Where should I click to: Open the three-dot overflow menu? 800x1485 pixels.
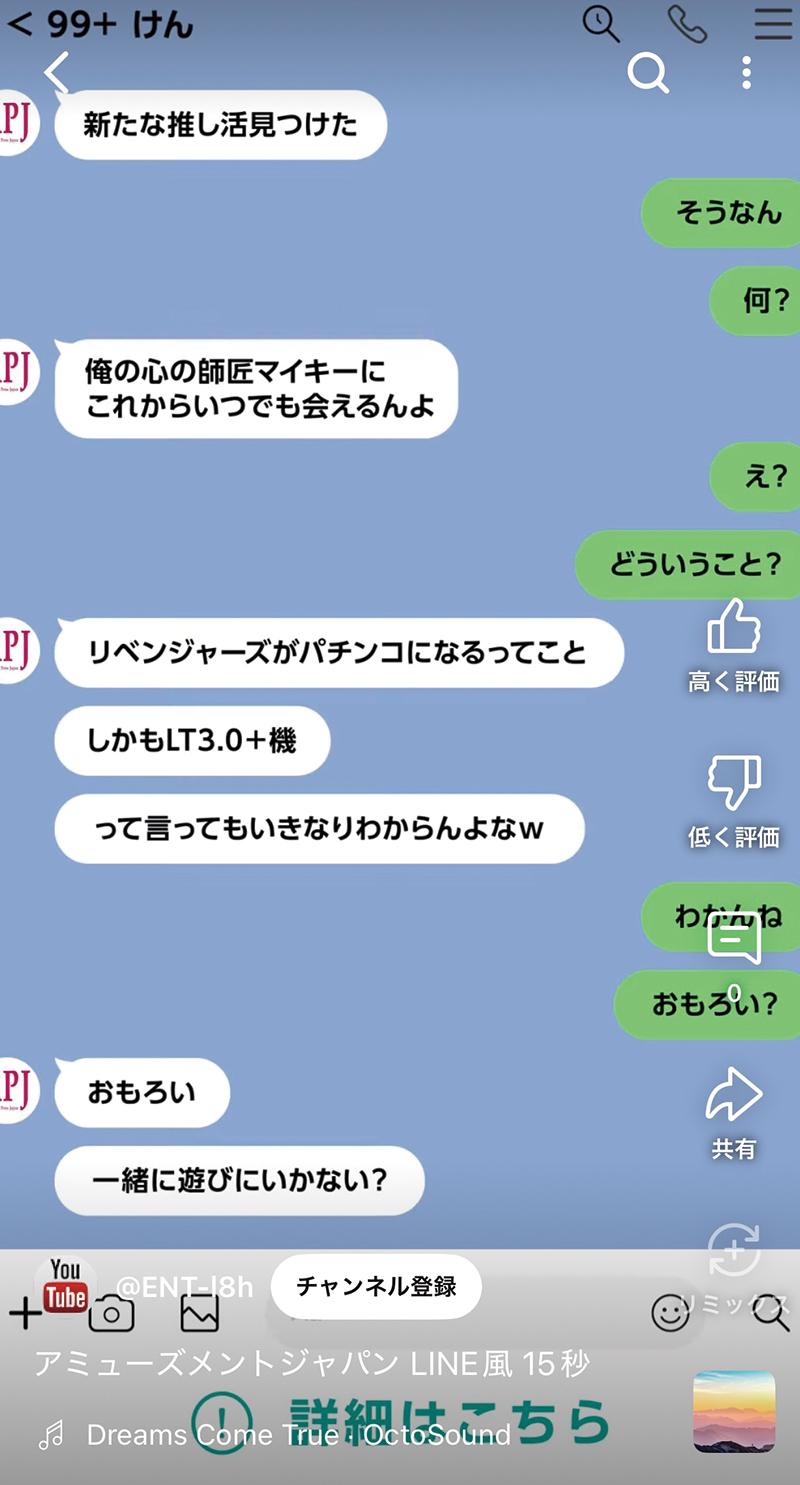pos(746,72)
